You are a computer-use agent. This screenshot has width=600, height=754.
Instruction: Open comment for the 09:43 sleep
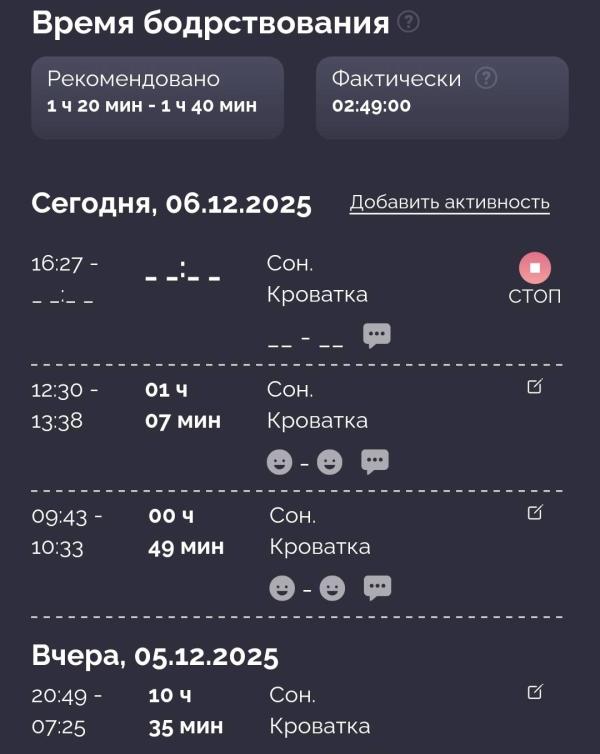point(377,588)
